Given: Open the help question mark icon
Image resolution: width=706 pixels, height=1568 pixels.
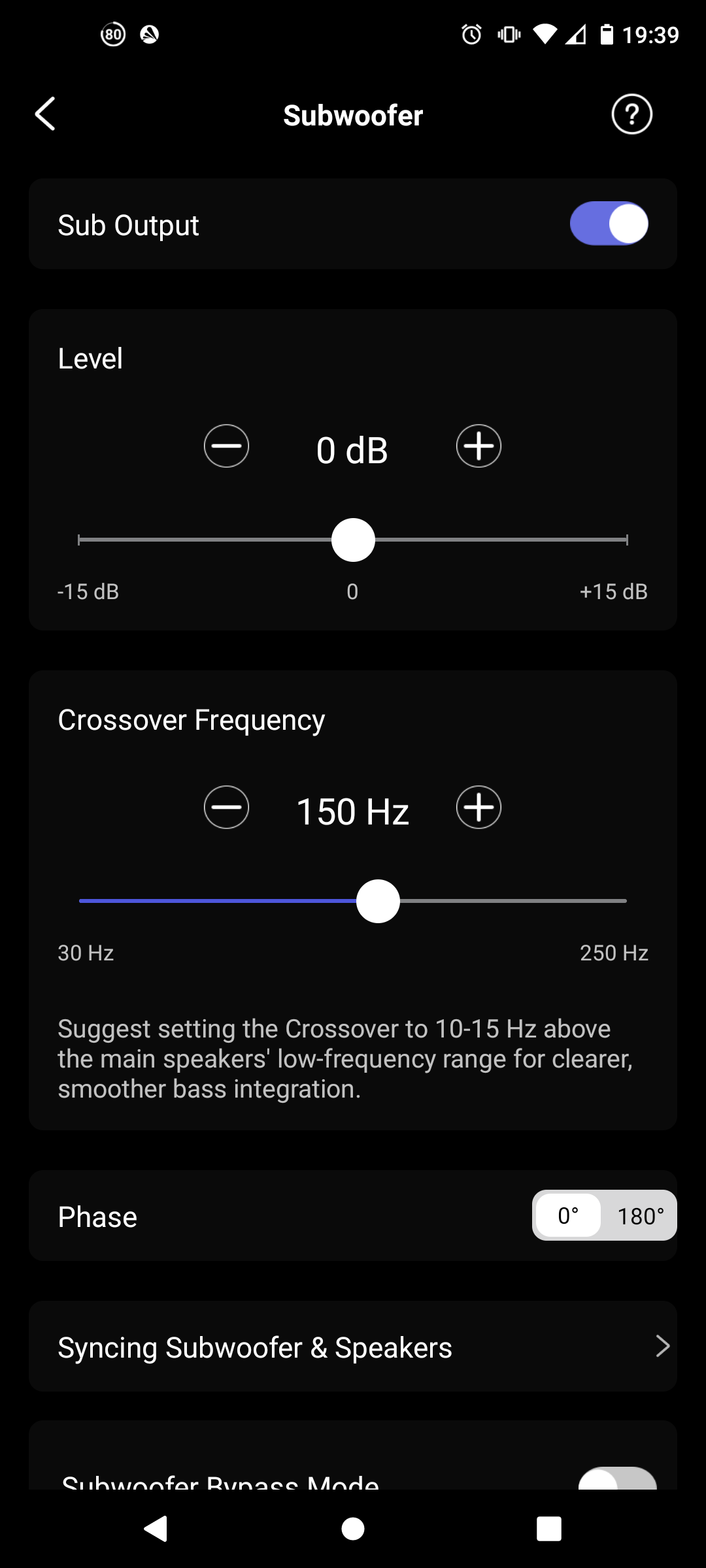Looking at the screenshot, I should click(631, 114).
